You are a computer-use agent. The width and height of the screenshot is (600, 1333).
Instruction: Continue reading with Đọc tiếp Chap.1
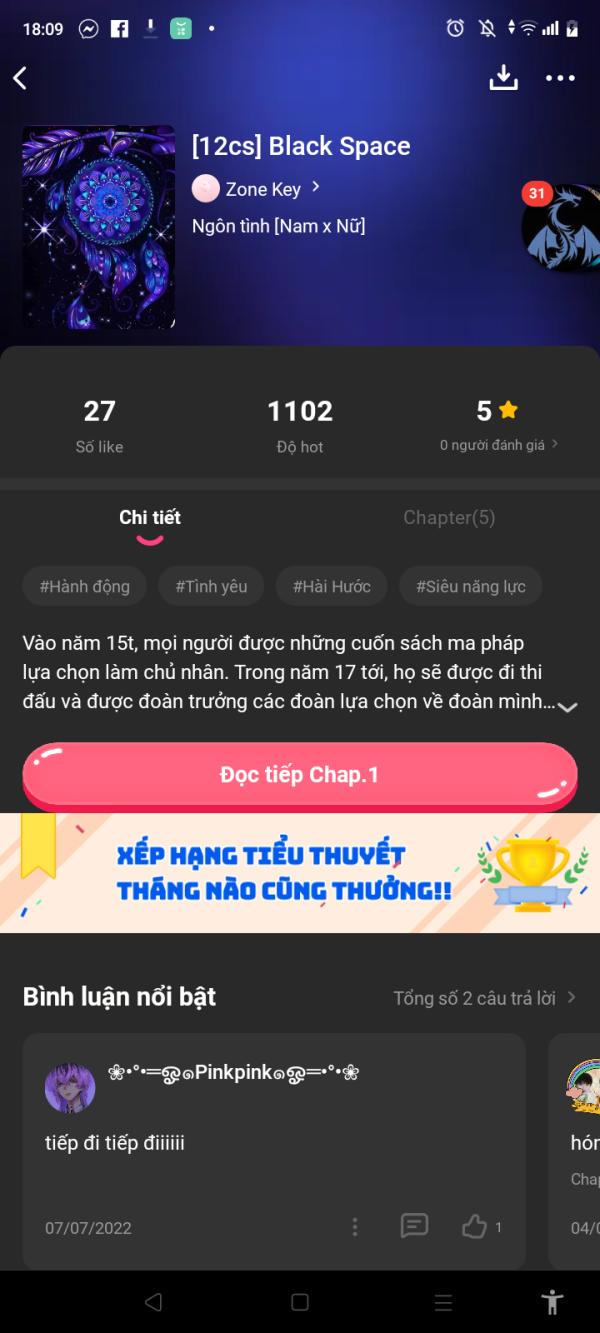pyautogui.click(x=300, y=776)
